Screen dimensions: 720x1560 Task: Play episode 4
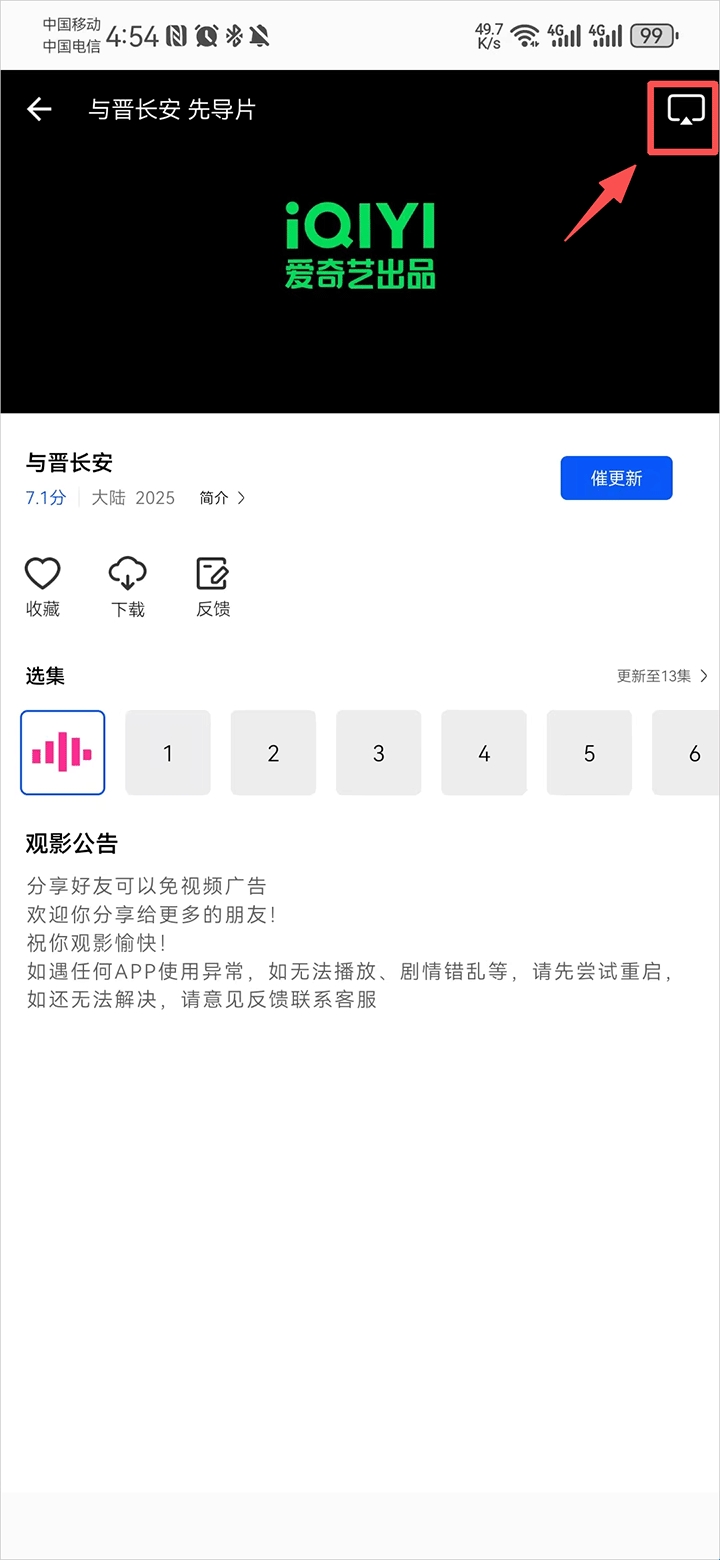[x=484, y=753]
